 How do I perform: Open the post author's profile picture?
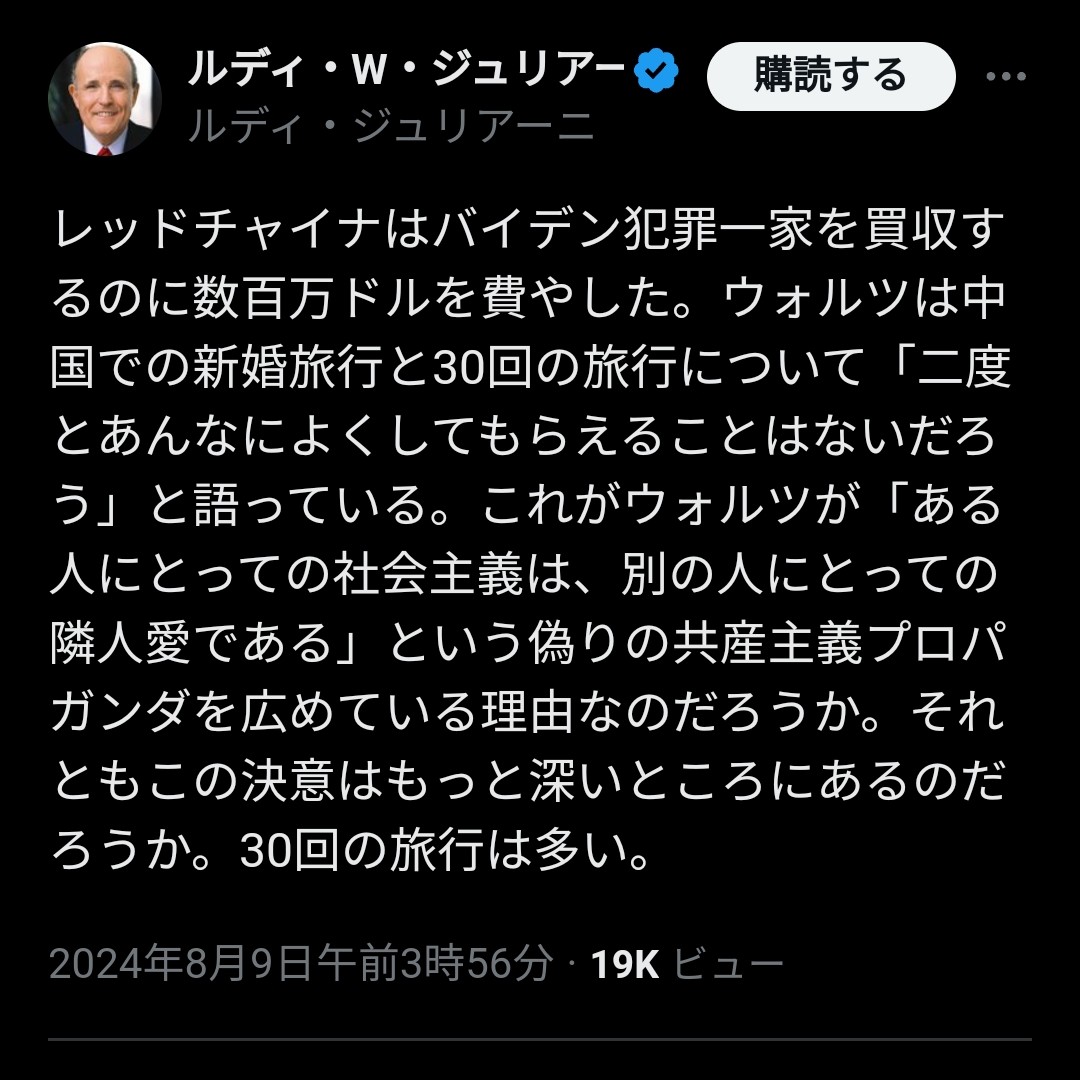104,99
